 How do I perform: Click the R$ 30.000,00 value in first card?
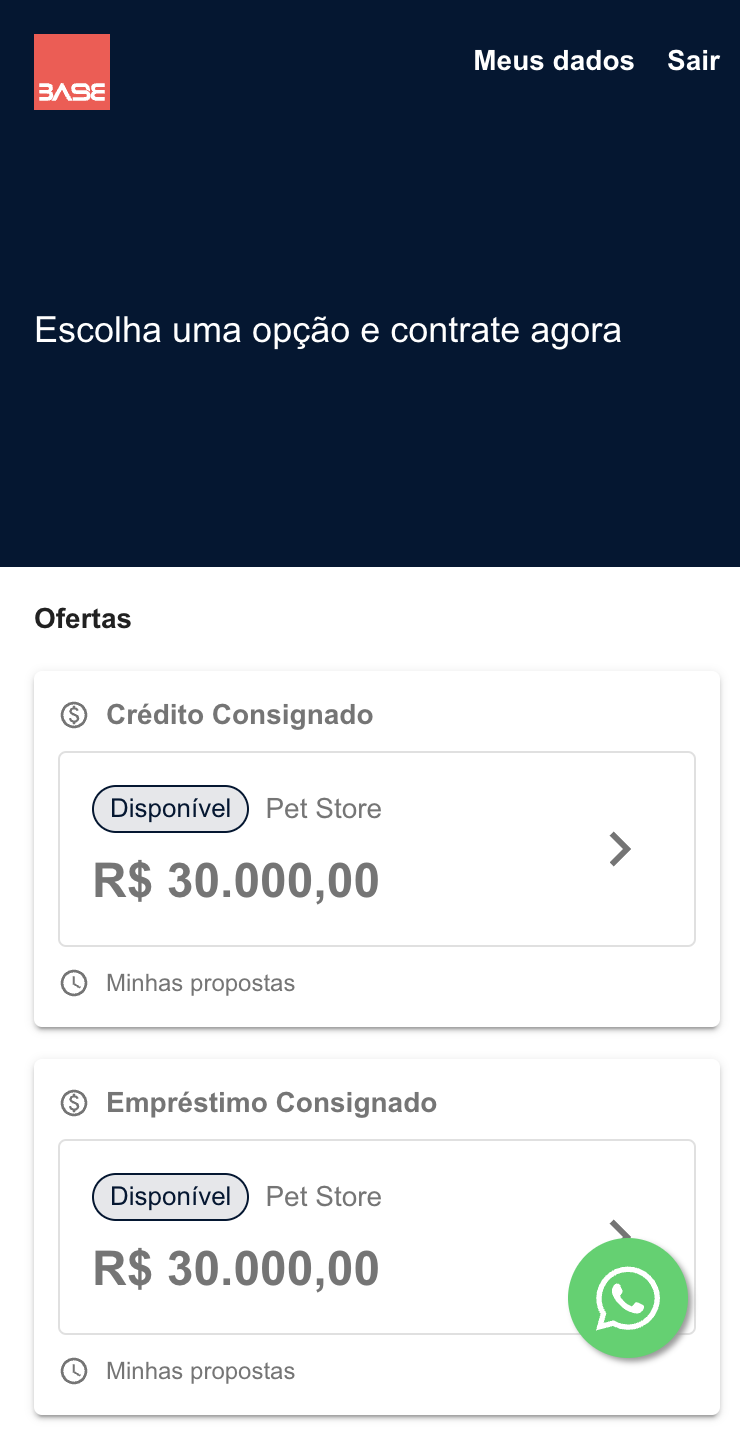click(x=235, y=880)
